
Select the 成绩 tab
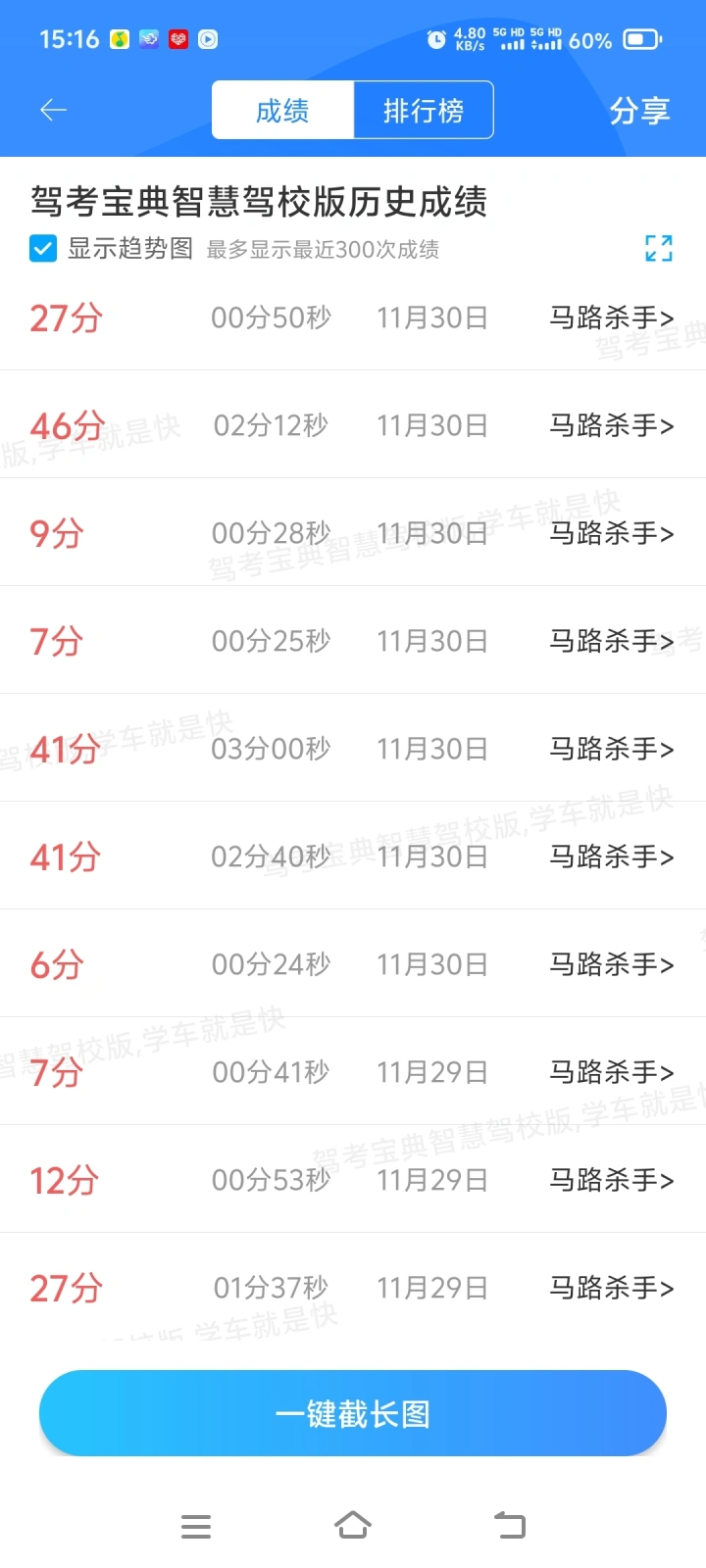click(282, 110)
